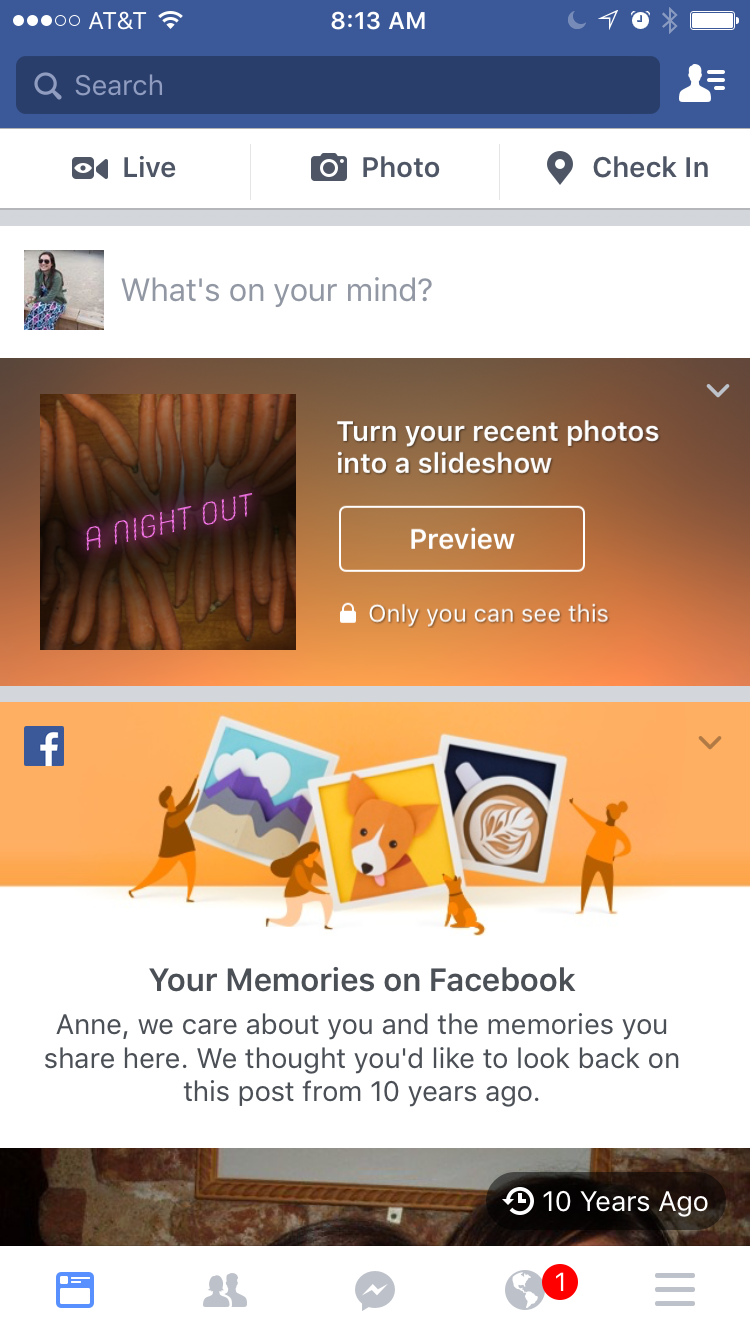Open the Search field
Screen dimensions: 750x1334
click(337, 85)
